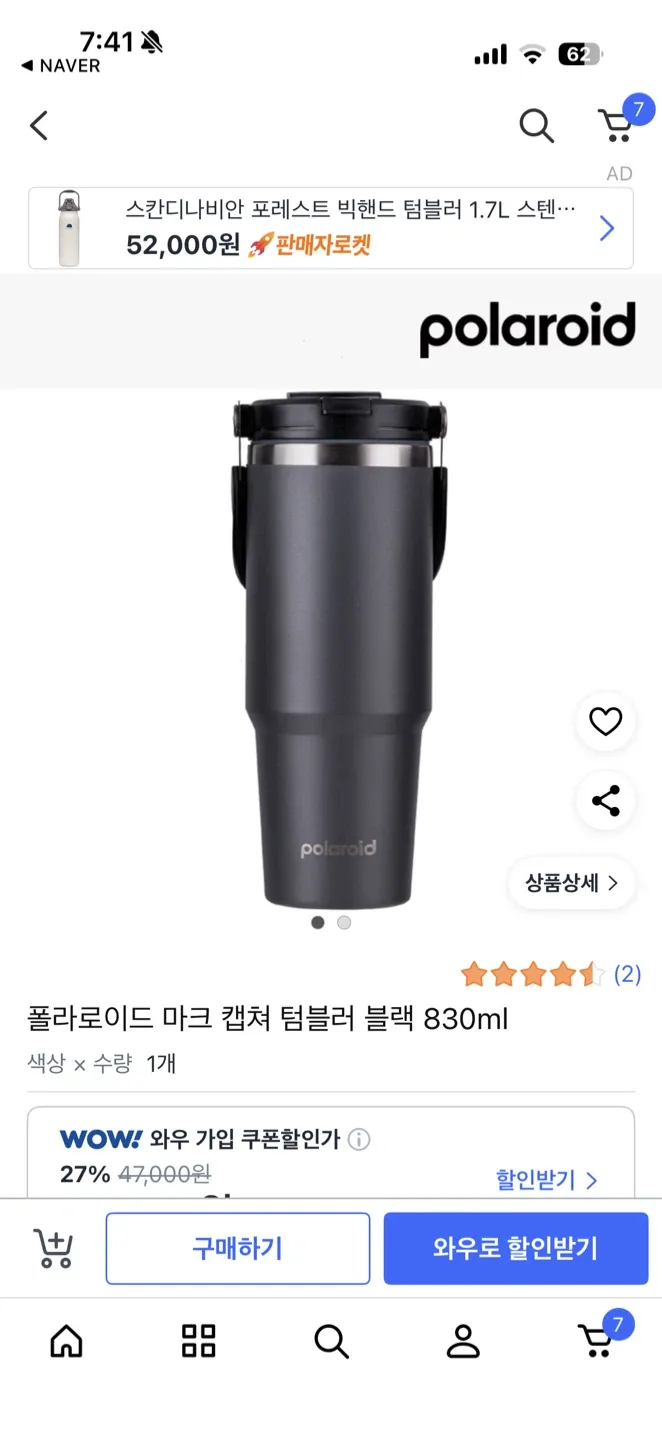Open the 스칸디나비안 포레스트 텀블러 ad banner
This screenshot has height=1440, width=662.
(x=330, y=229)
